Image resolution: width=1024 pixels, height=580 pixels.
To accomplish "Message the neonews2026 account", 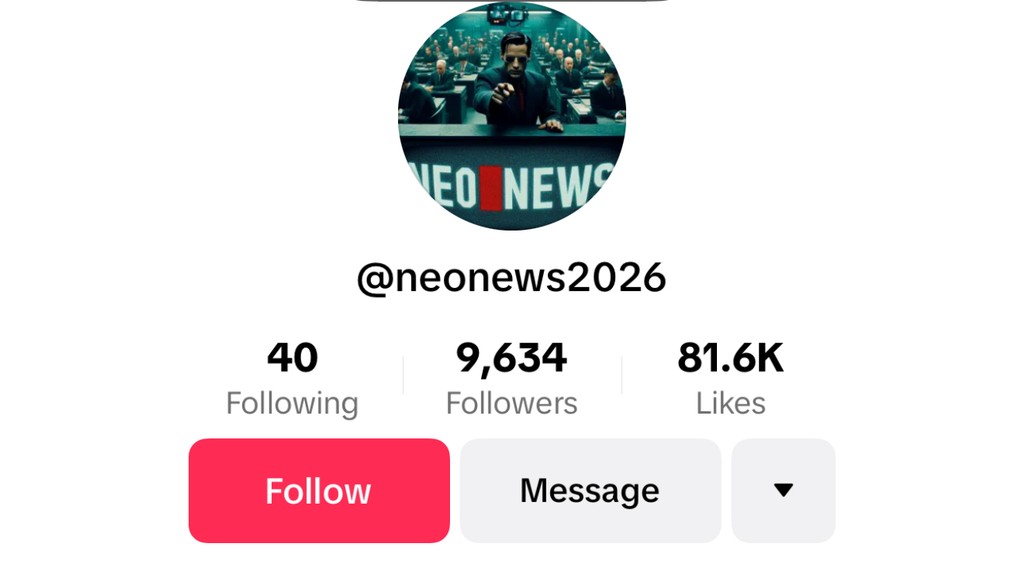I will [590, 490].
